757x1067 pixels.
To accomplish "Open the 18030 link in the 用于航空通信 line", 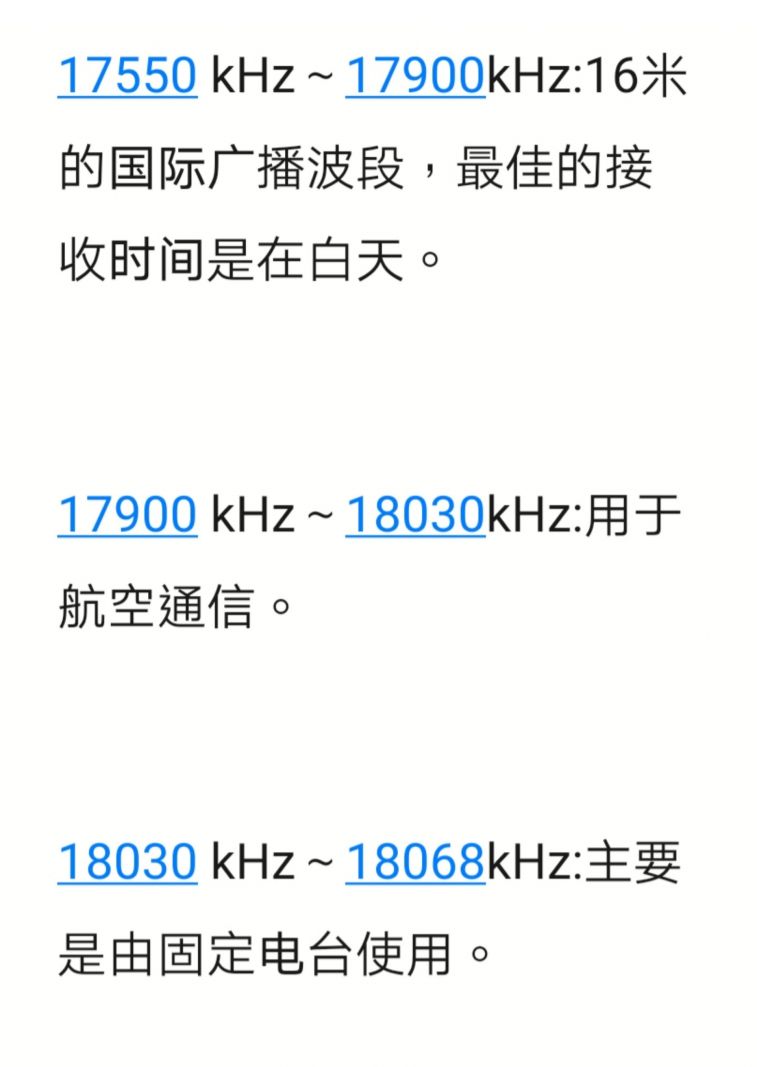I will (x=415, y=515).
